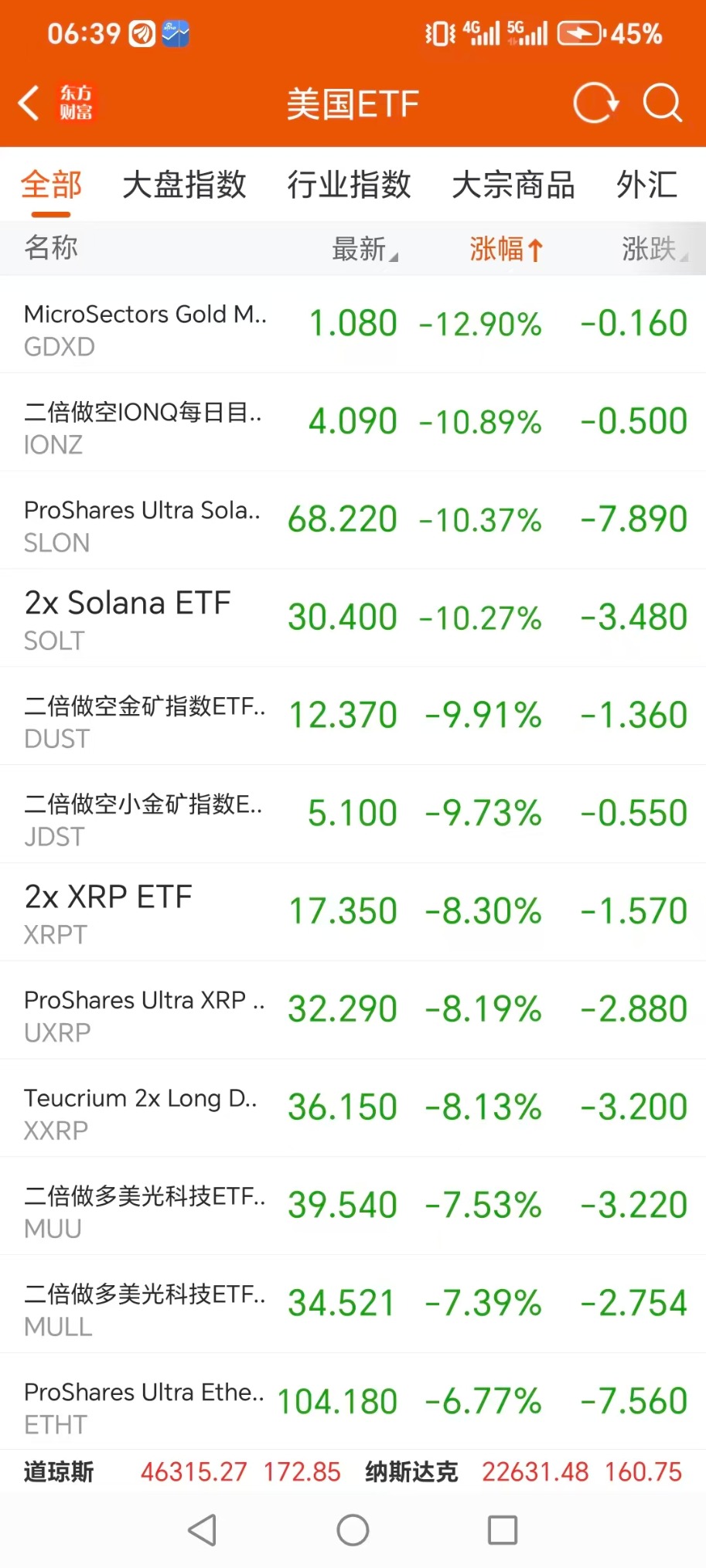This screenshot has width=706, height=1568.
Task: Open the GDXD ETF row
Action: [x=353, y=325]
